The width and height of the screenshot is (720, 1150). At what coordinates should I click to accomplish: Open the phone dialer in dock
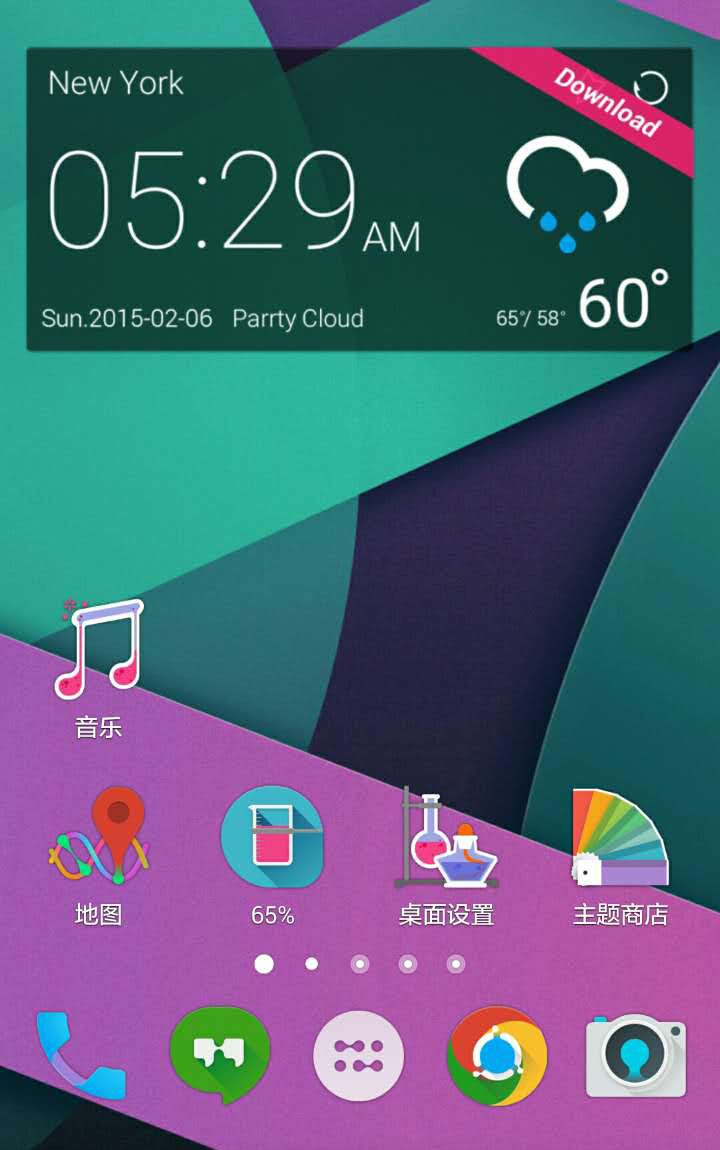(80, 1056)
